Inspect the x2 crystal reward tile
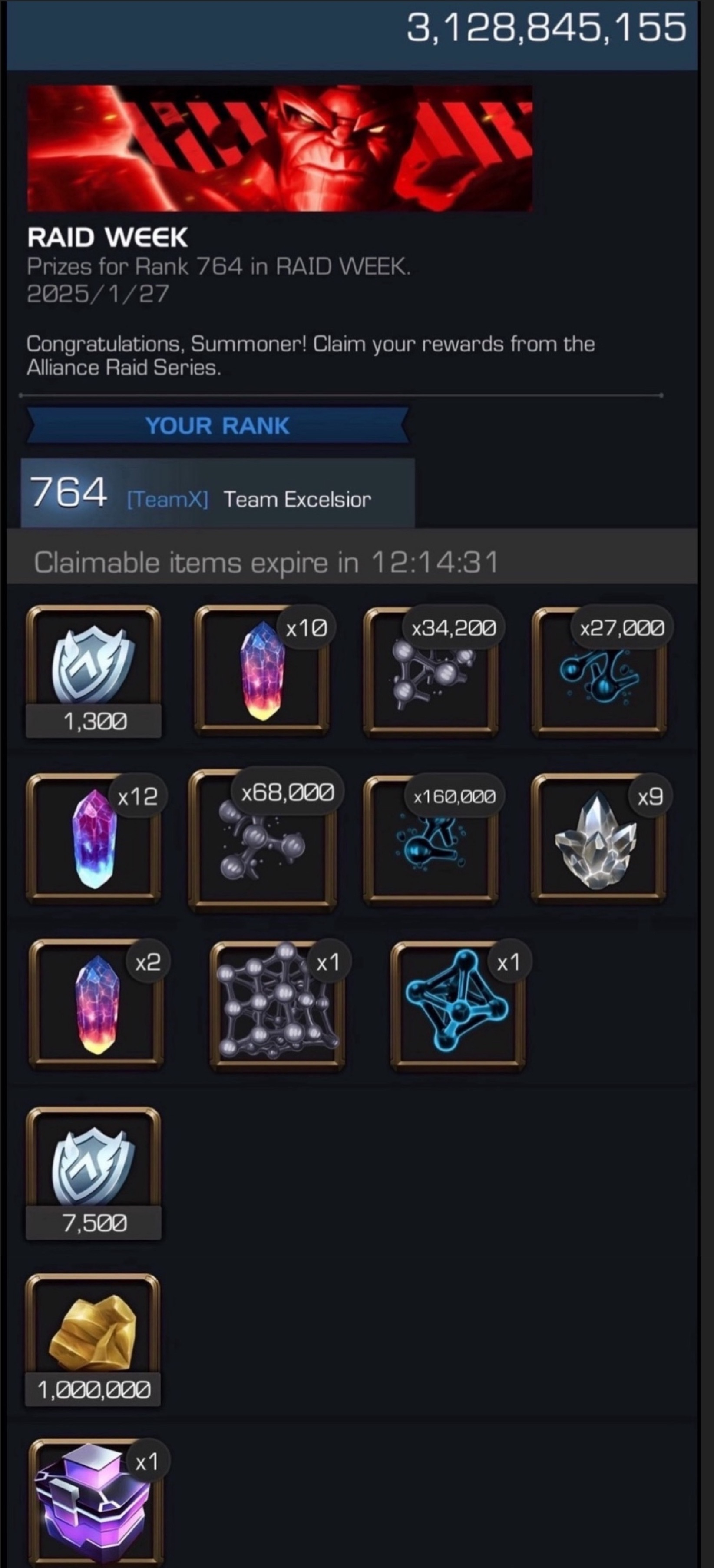The height and width of the screenshot is (1568, 714). point(96,1005)
